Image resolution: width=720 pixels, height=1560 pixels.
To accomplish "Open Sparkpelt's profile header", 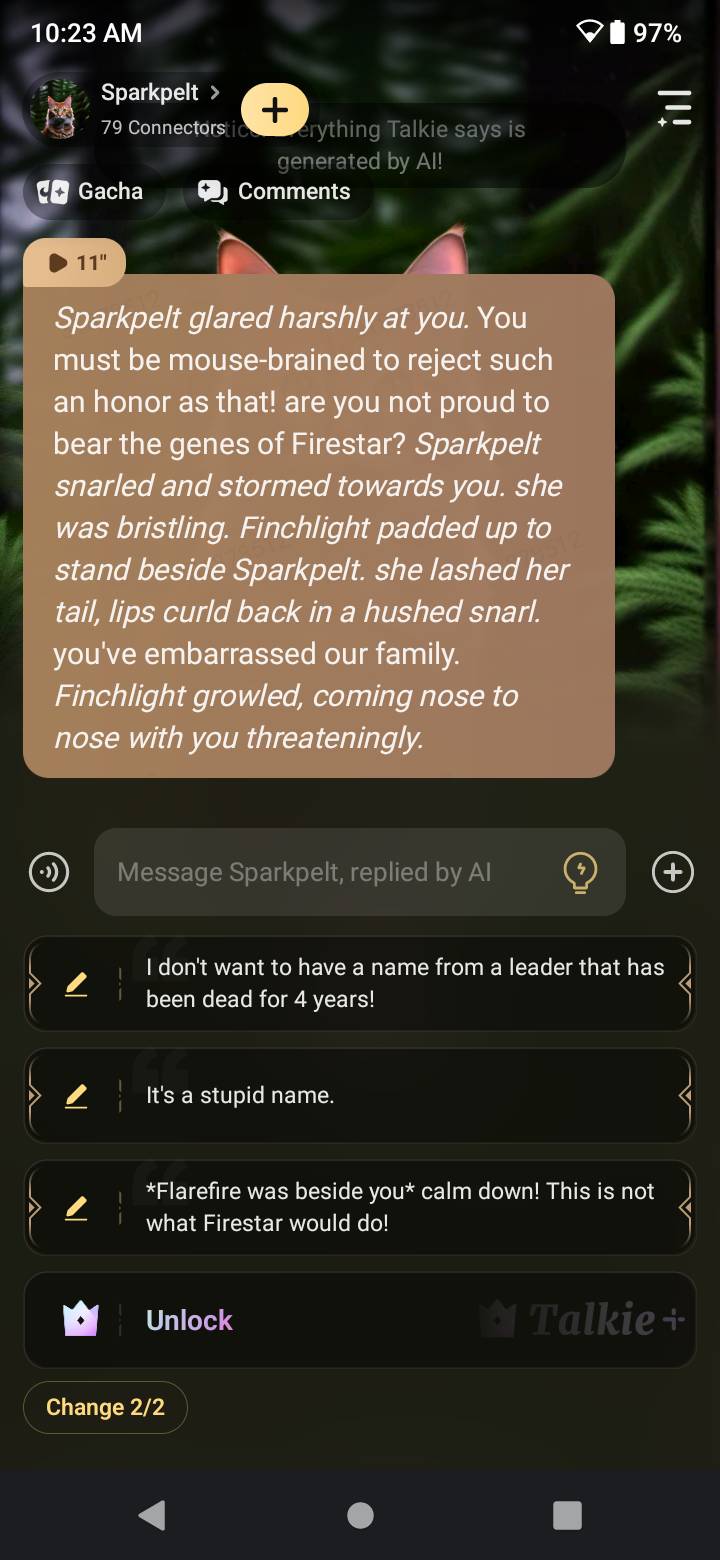I will tap(150, 94).
